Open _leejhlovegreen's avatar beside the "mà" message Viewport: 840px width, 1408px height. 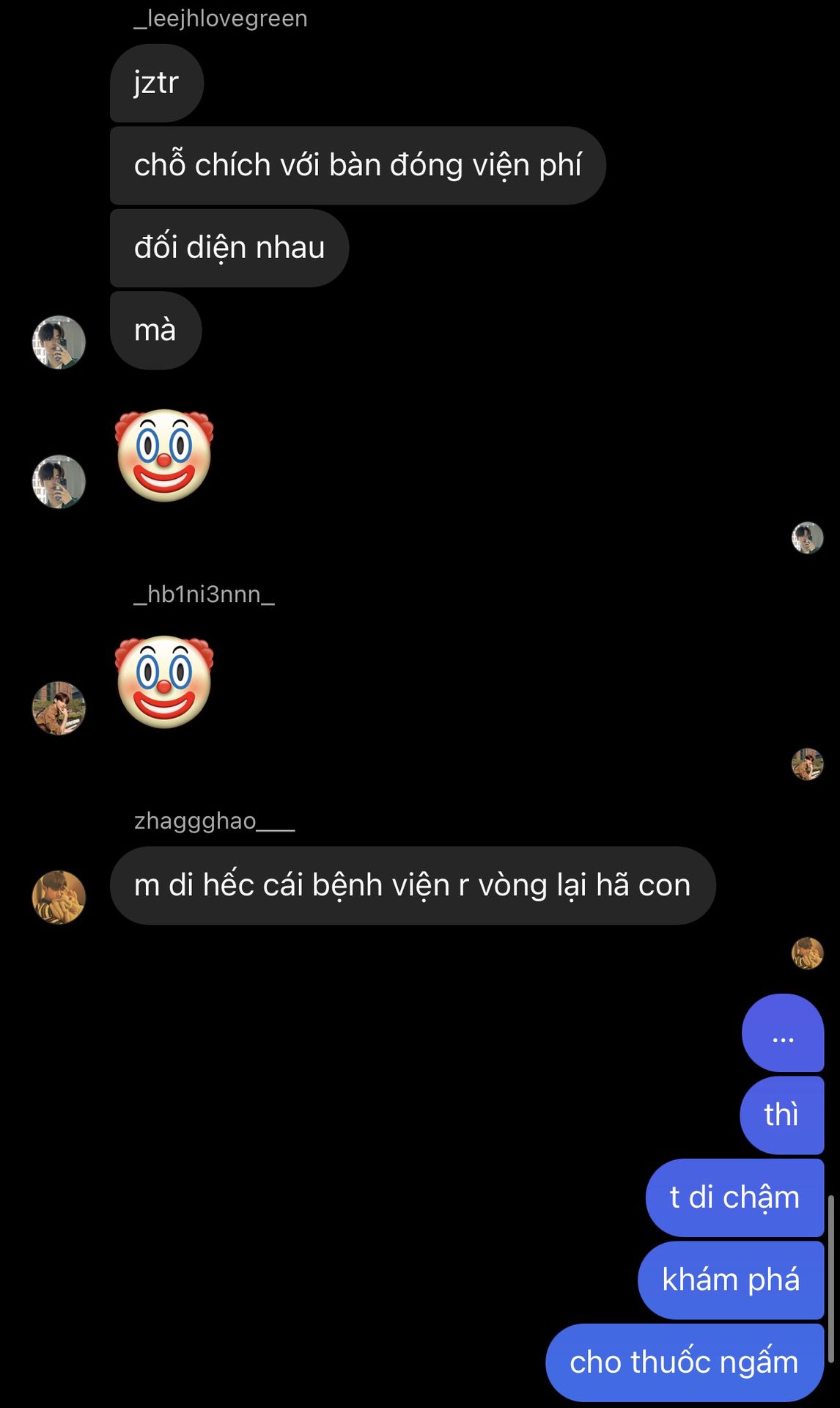pos(59,342)
